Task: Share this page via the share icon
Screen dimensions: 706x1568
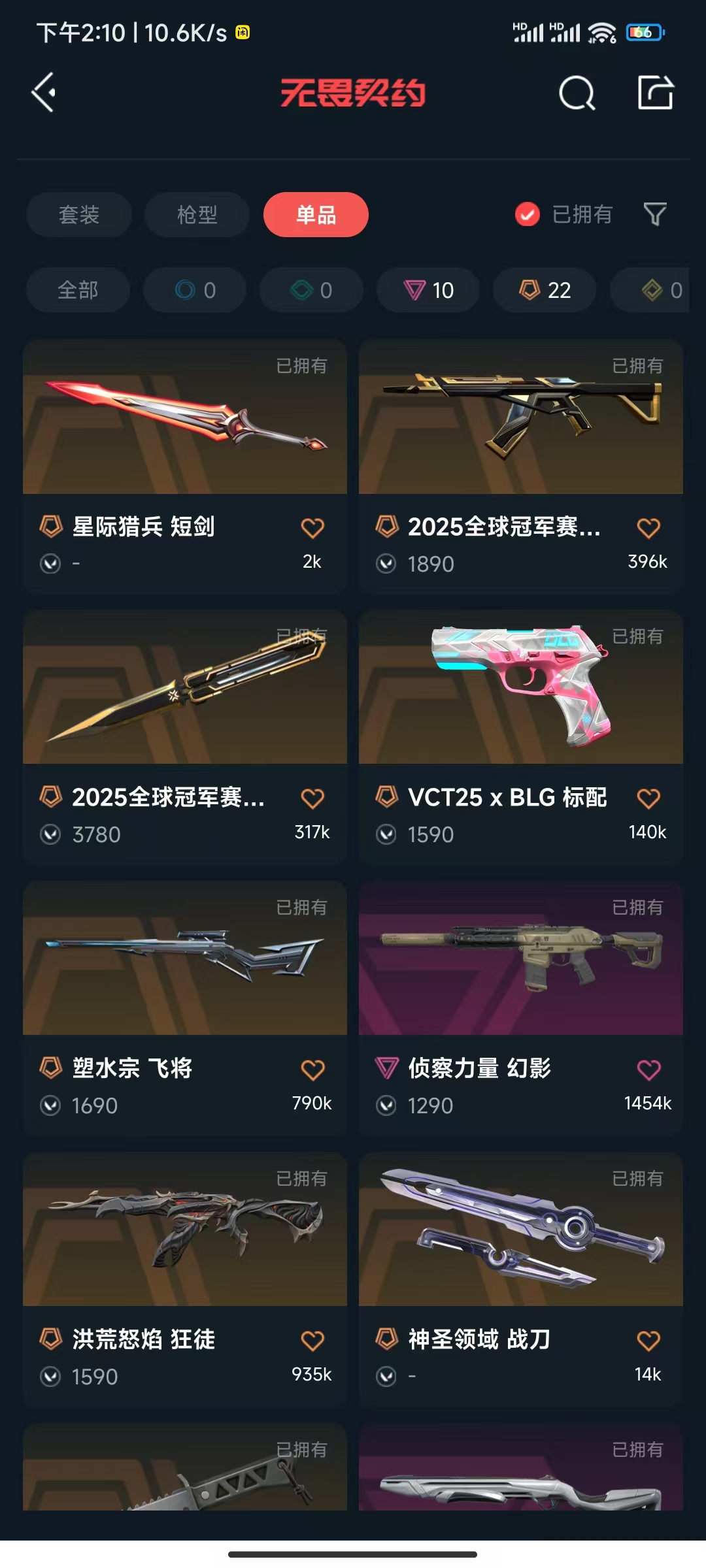Action: pyautogui.click(x=655, y=93)
